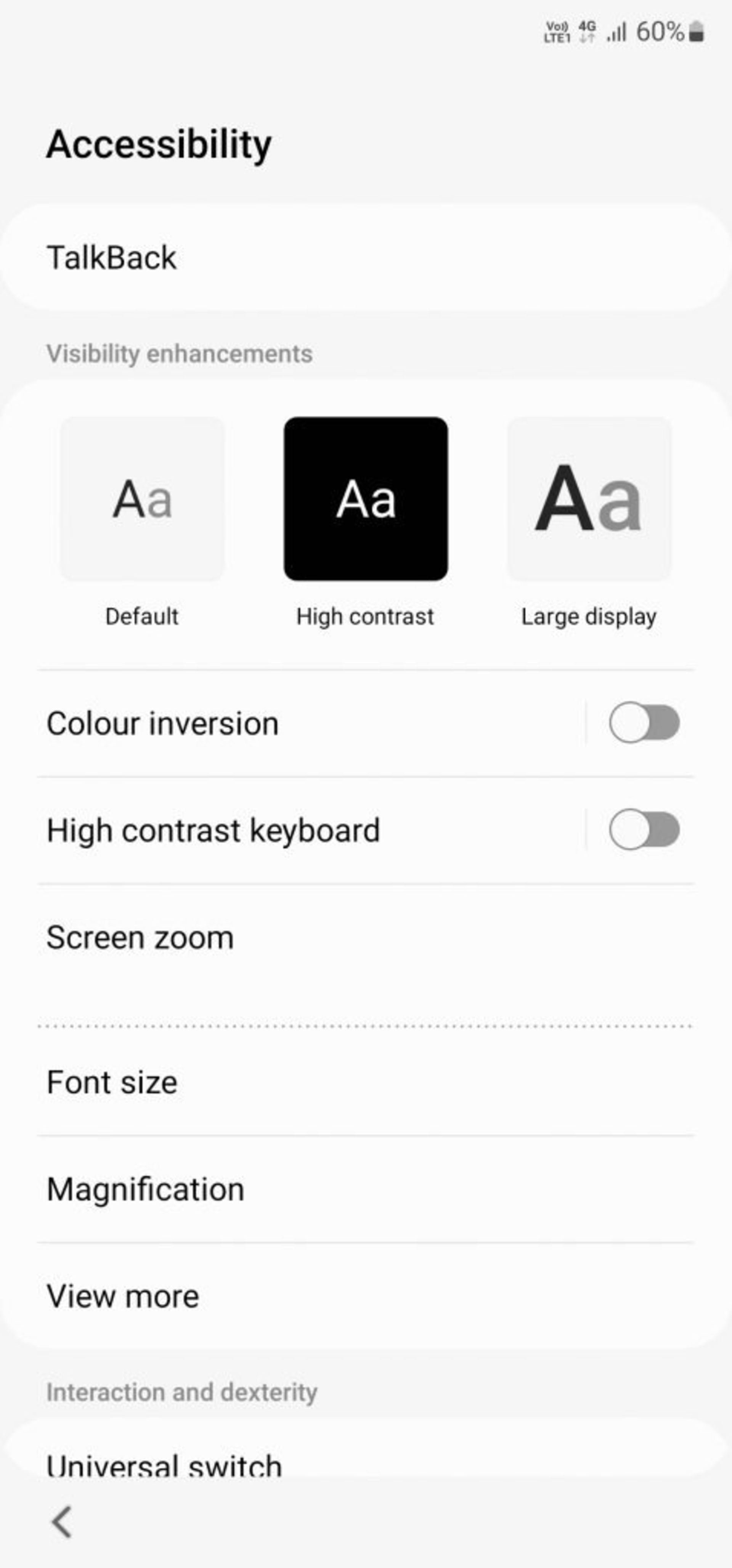Screen dimensions: 732x1568
Task: Open the Font size row
Action: (x=366, y=1082)
